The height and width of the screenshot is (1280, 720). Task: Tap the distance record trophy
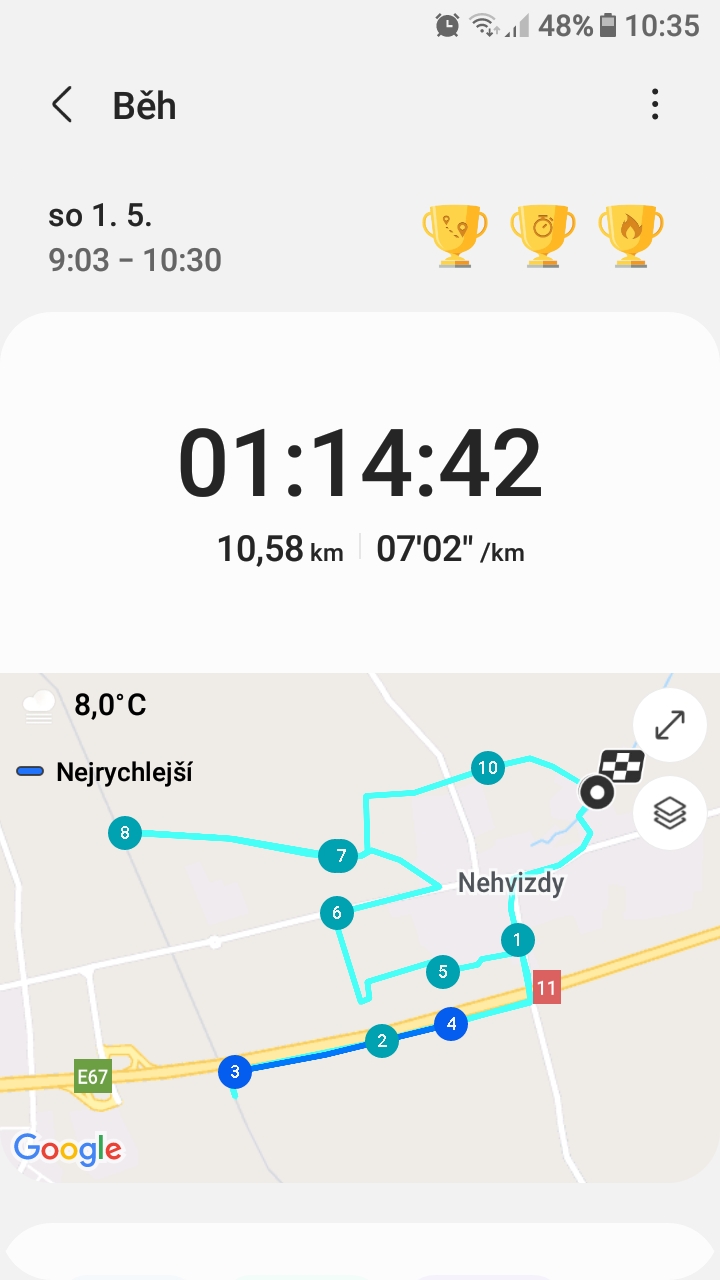click(454, 236)
